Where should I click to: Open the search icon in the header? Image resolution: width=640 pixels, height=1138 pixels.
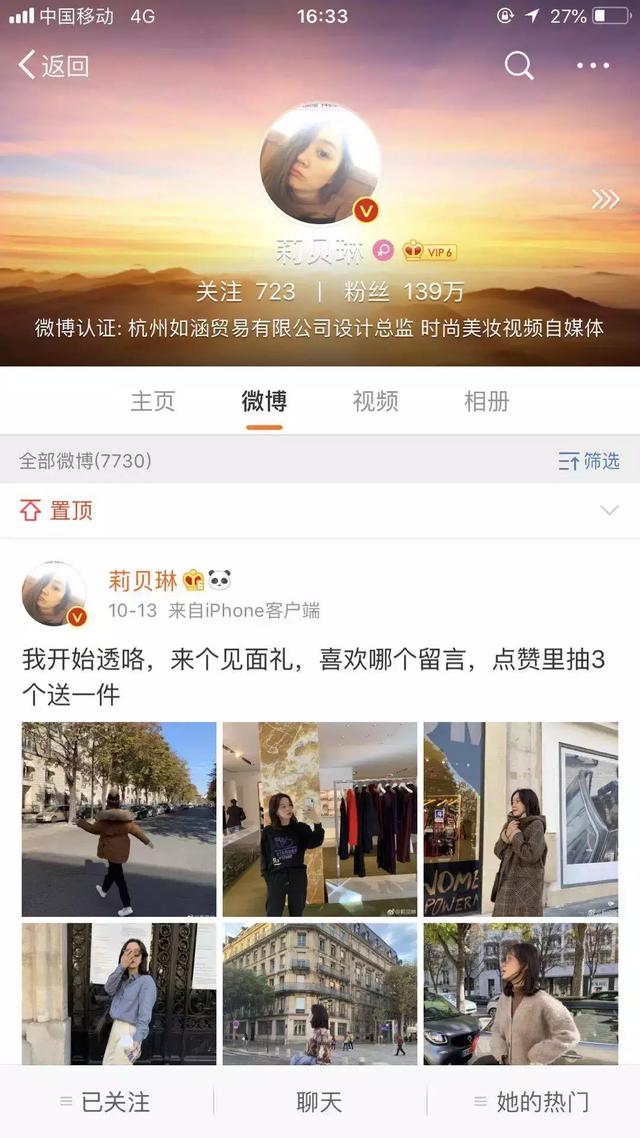[x=519, y=66]
